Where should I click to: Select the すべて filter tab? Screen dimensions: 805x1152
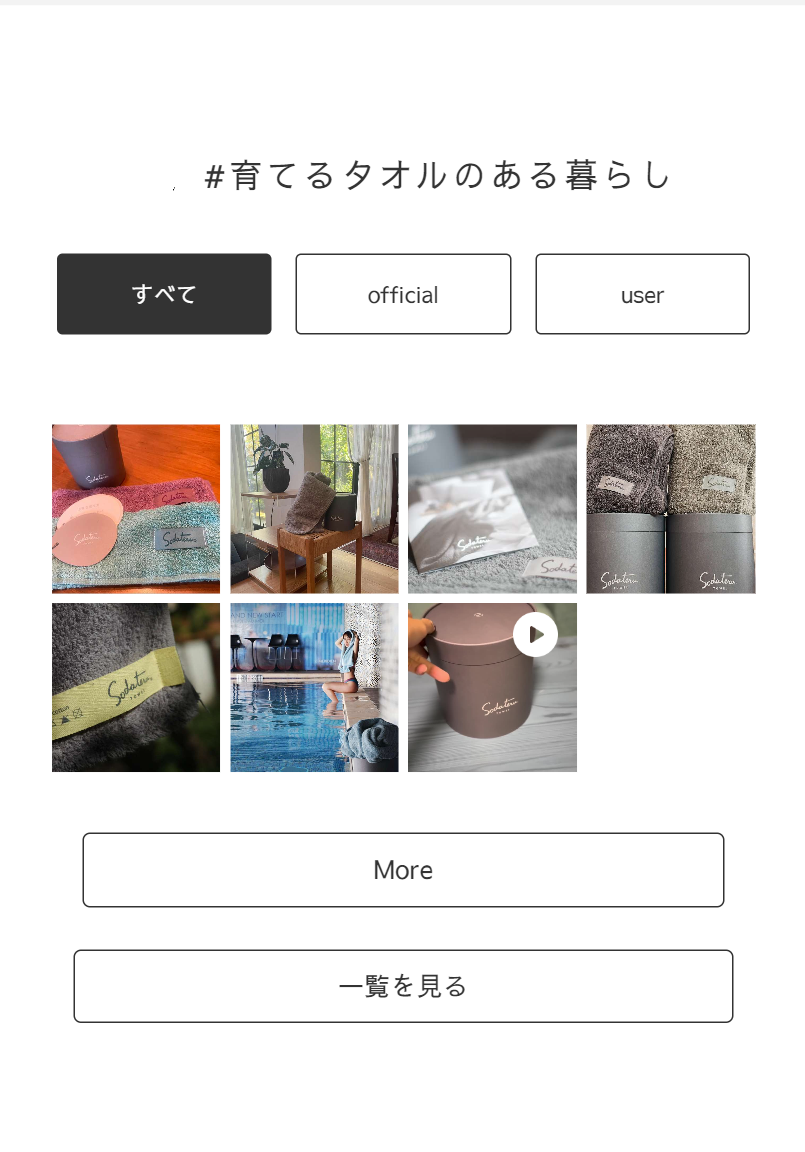click(x=164, y=294)
